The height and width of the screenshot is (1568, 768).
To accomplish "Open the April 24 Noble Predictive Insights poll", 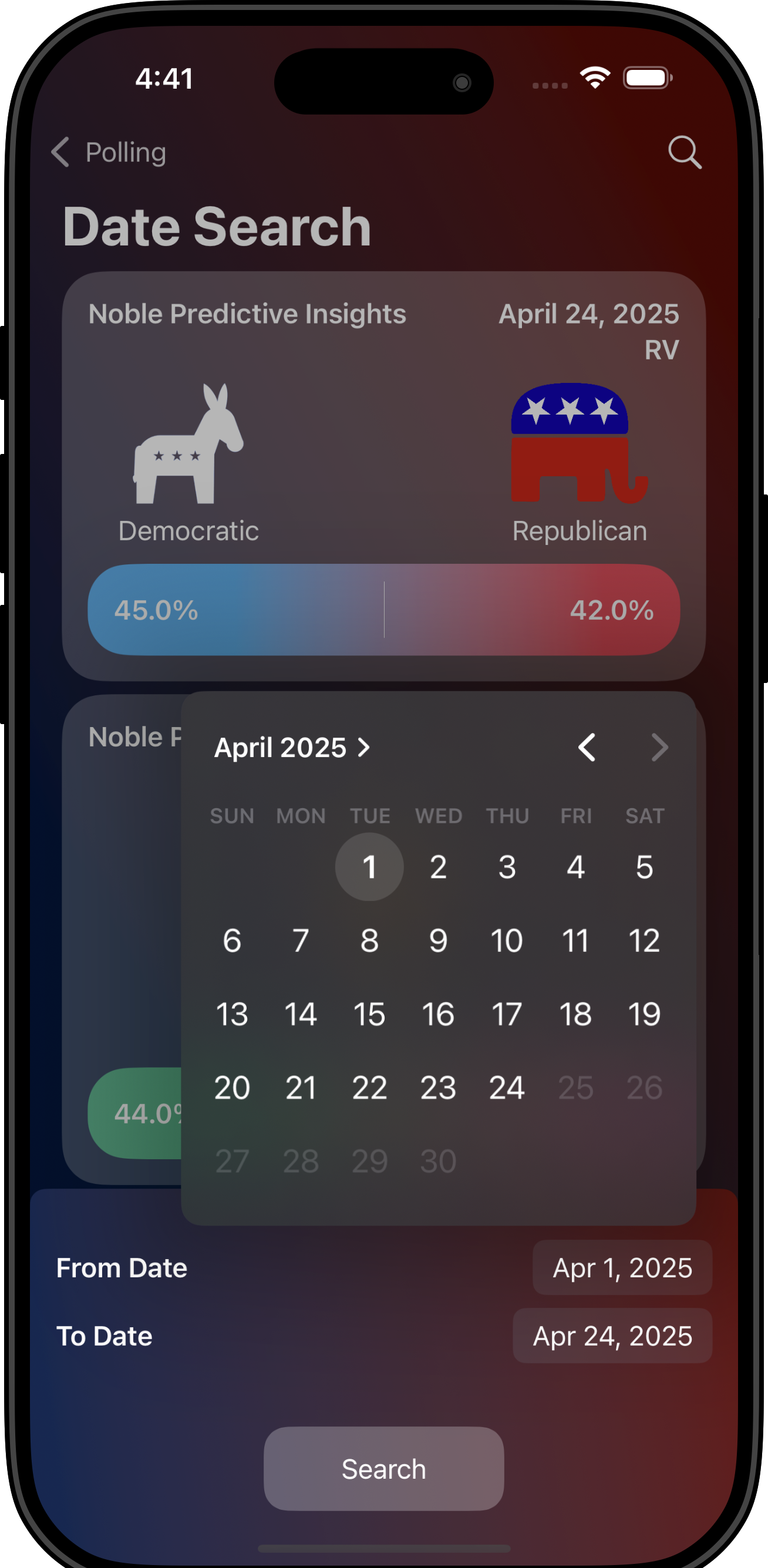I will click(x=384, y=476).
